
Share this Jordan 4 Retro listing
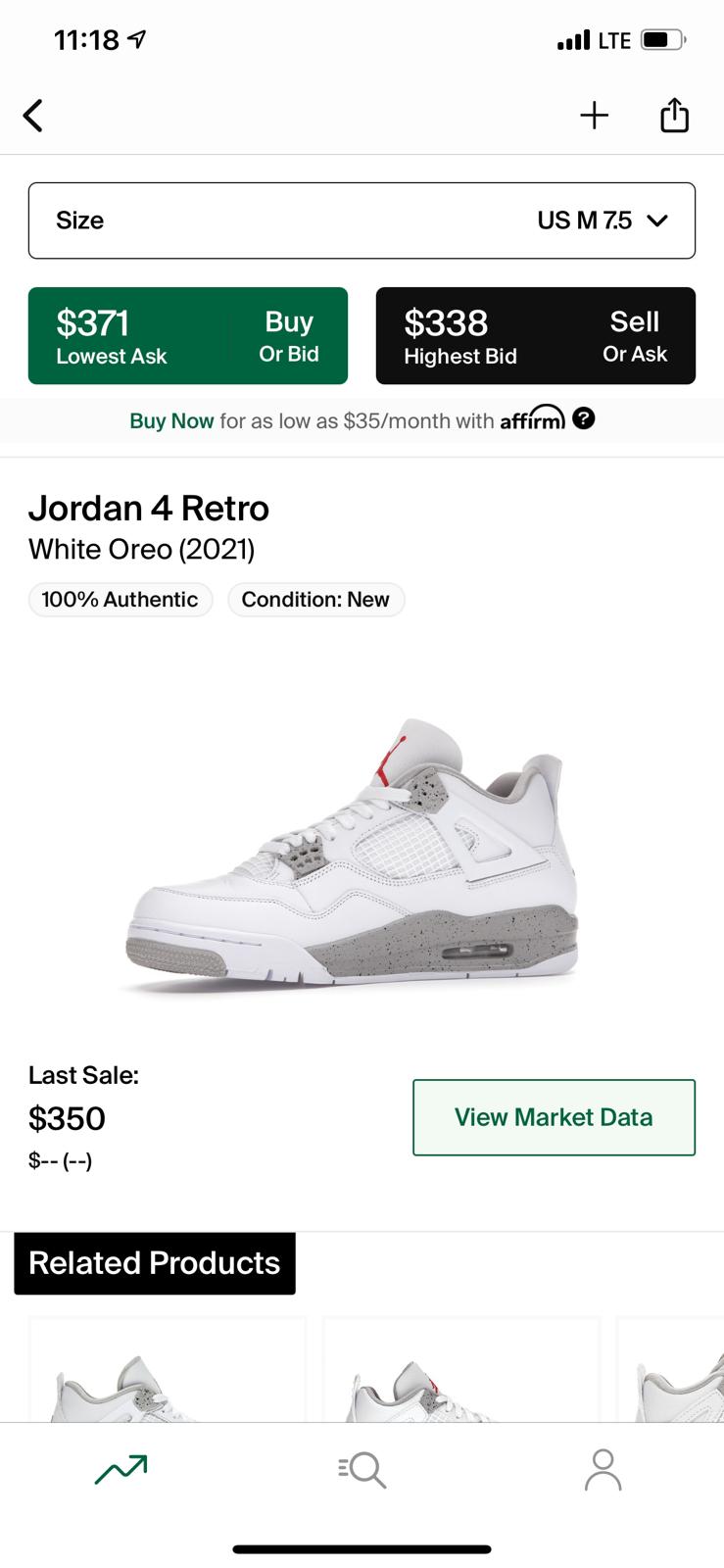[x=674, y=116]
